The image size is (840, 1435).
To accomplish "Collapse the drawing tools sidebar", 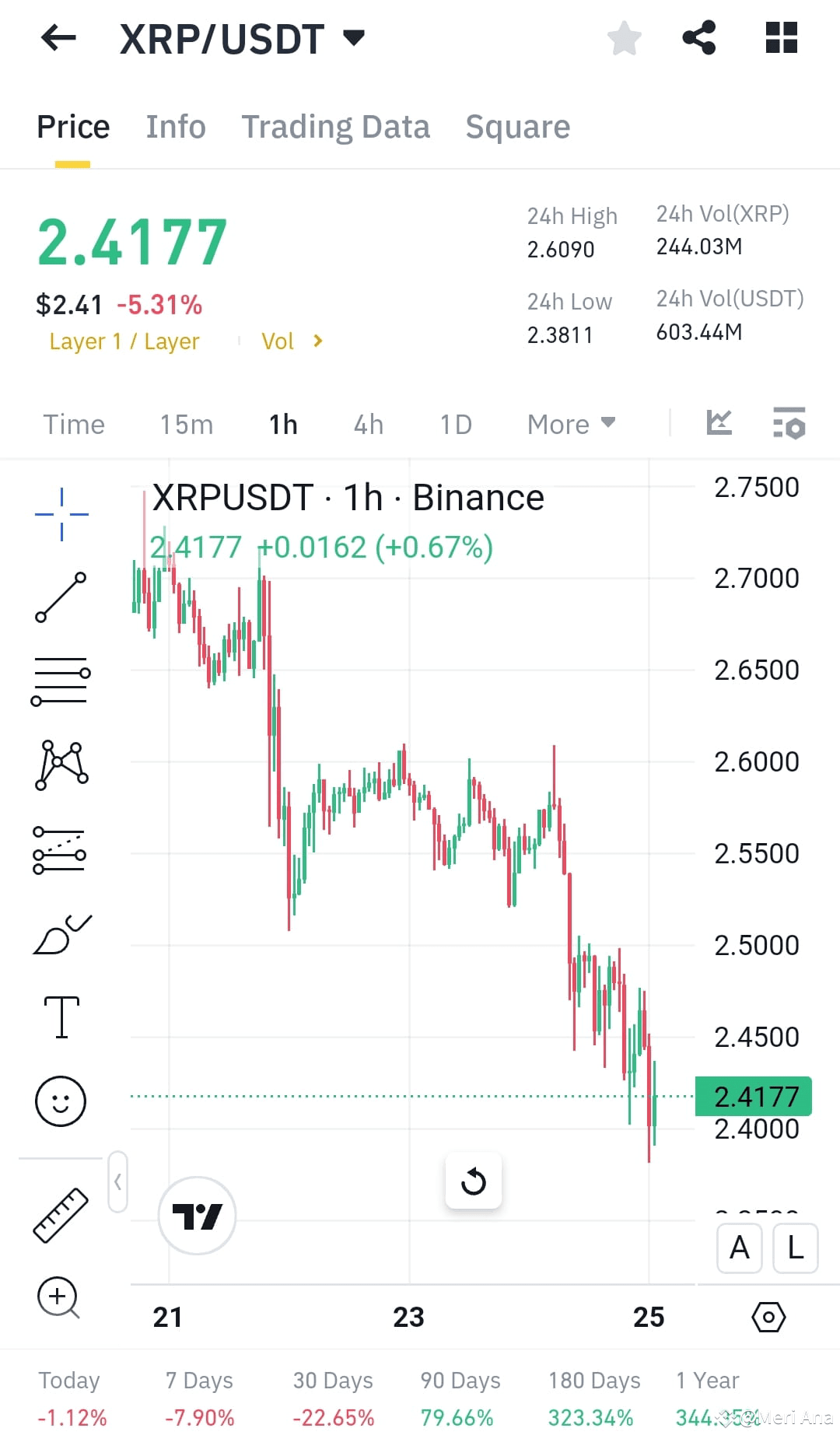I will (x=118, y=1181).
